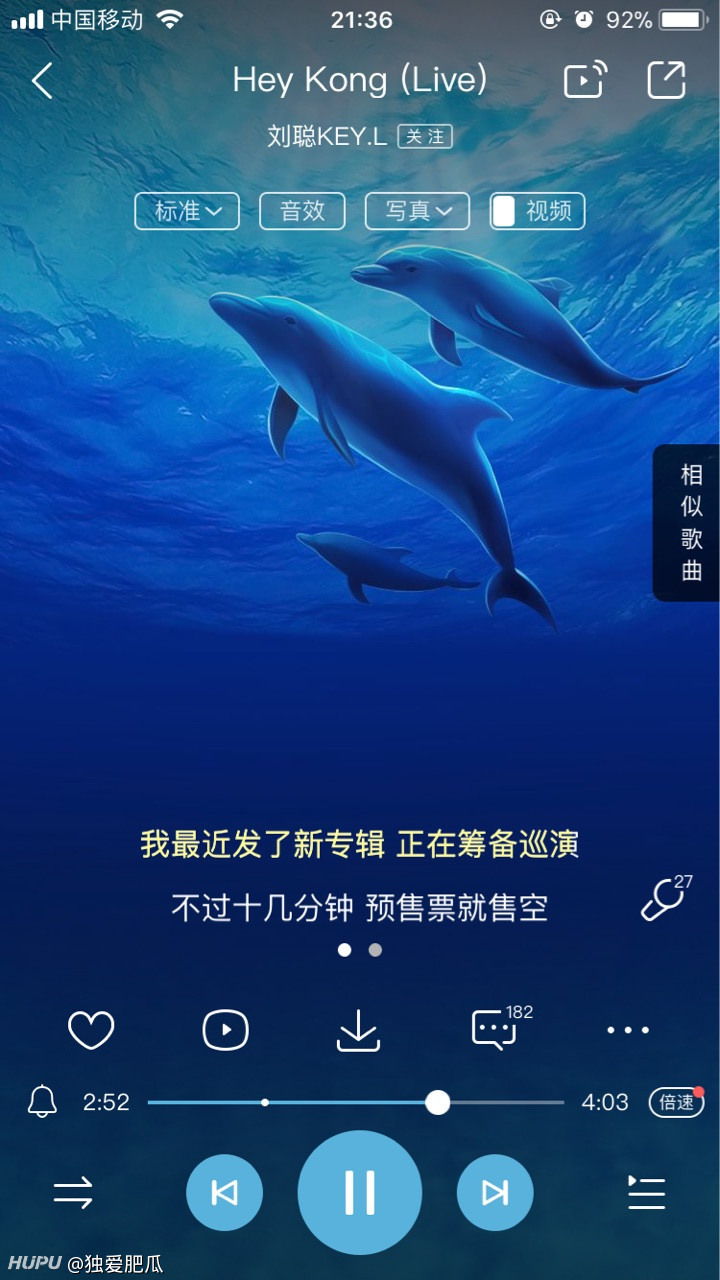The height and width of the screenshot is (1280, 720).
Task: Open the playlist queue icon
Action: click(646, 1192)
